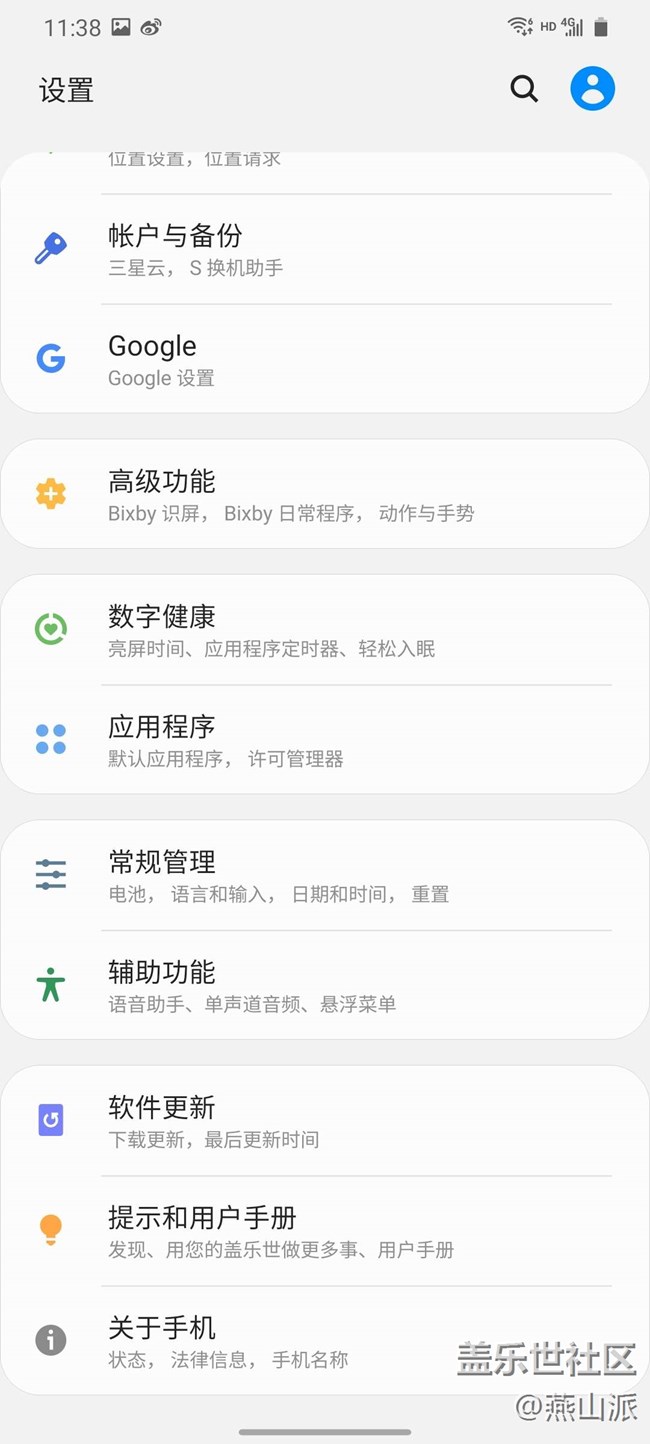This screenshot has height=1444, width=650.
Task: Open the Samsung account profile icon
Action: pyautogui.click(x=592, y=89)
